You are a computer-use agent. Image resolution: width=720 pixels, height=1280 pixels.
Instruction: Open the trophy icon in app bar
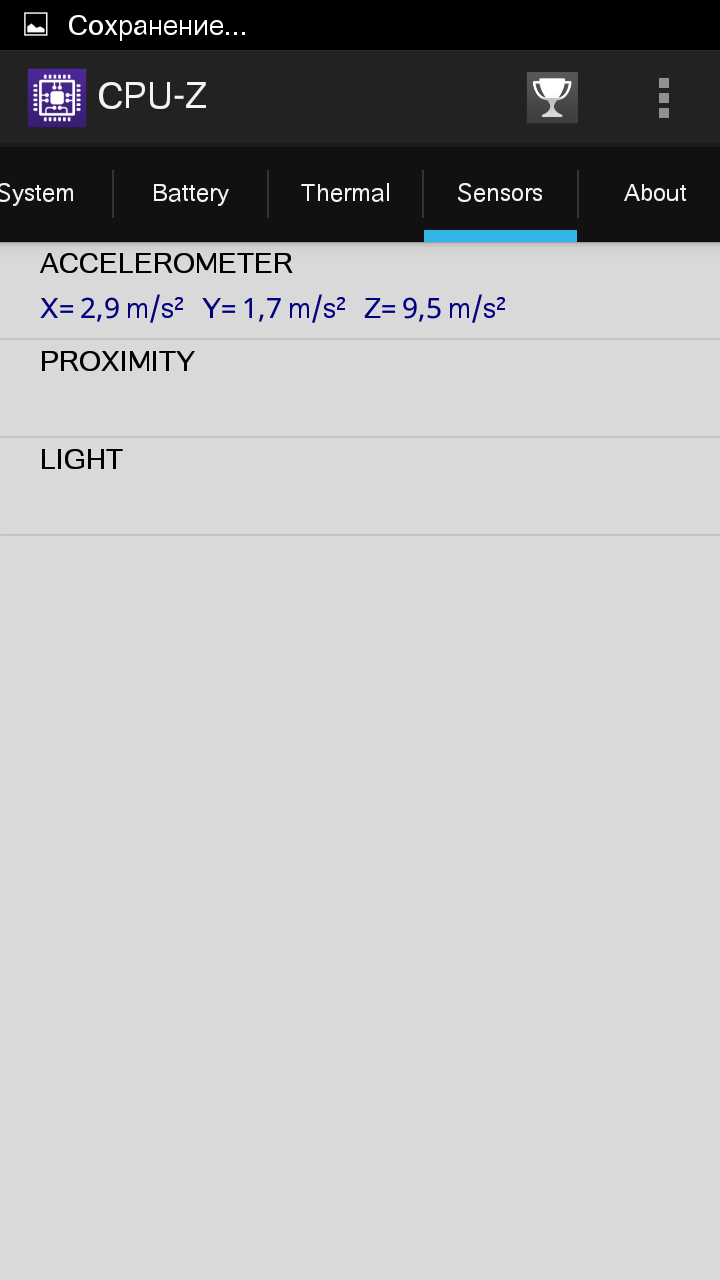pyautogui.click(x=552, y=98)
